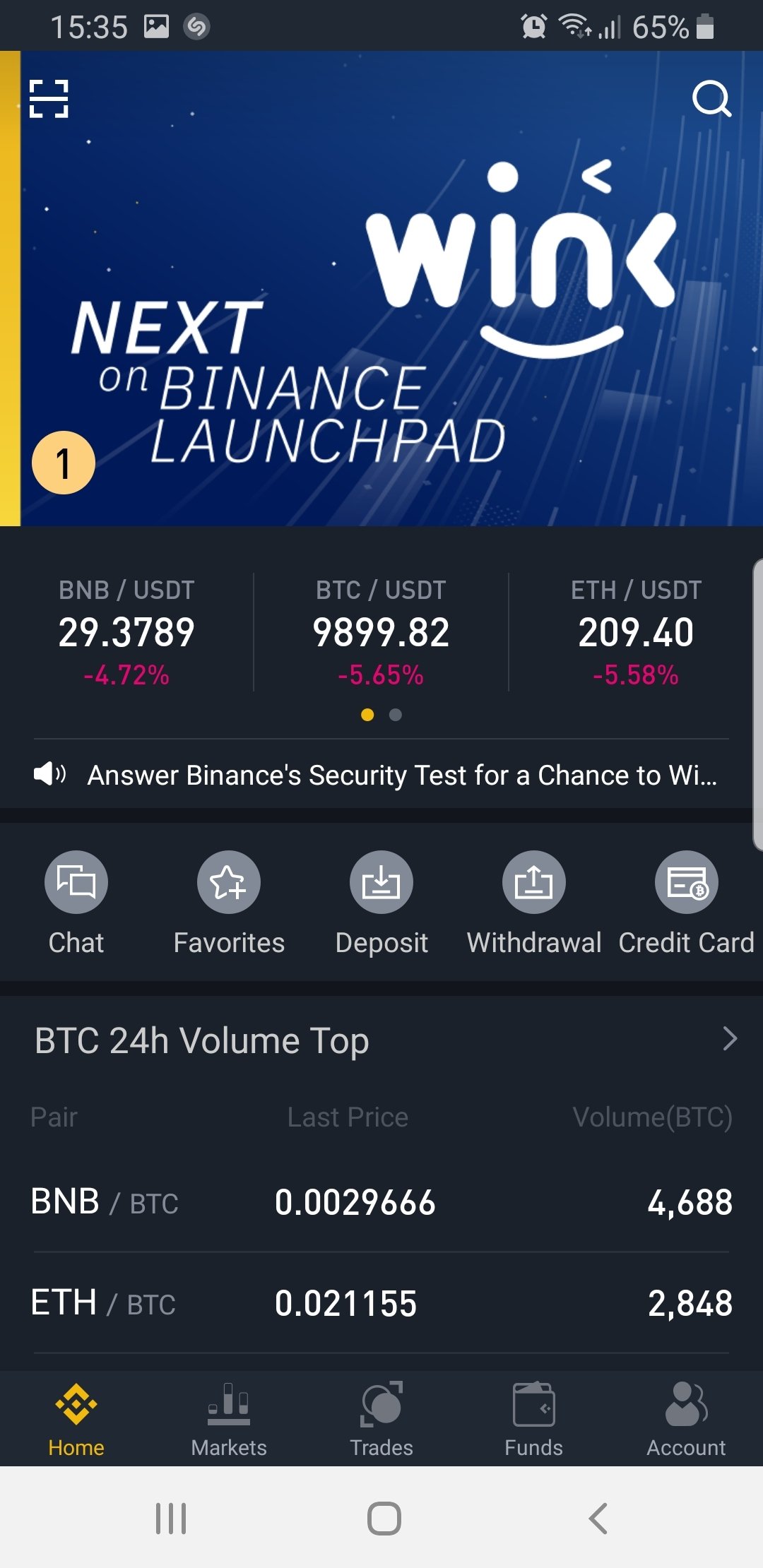Tap the system back button
763x1568 pixels.
click(598, 1518)
